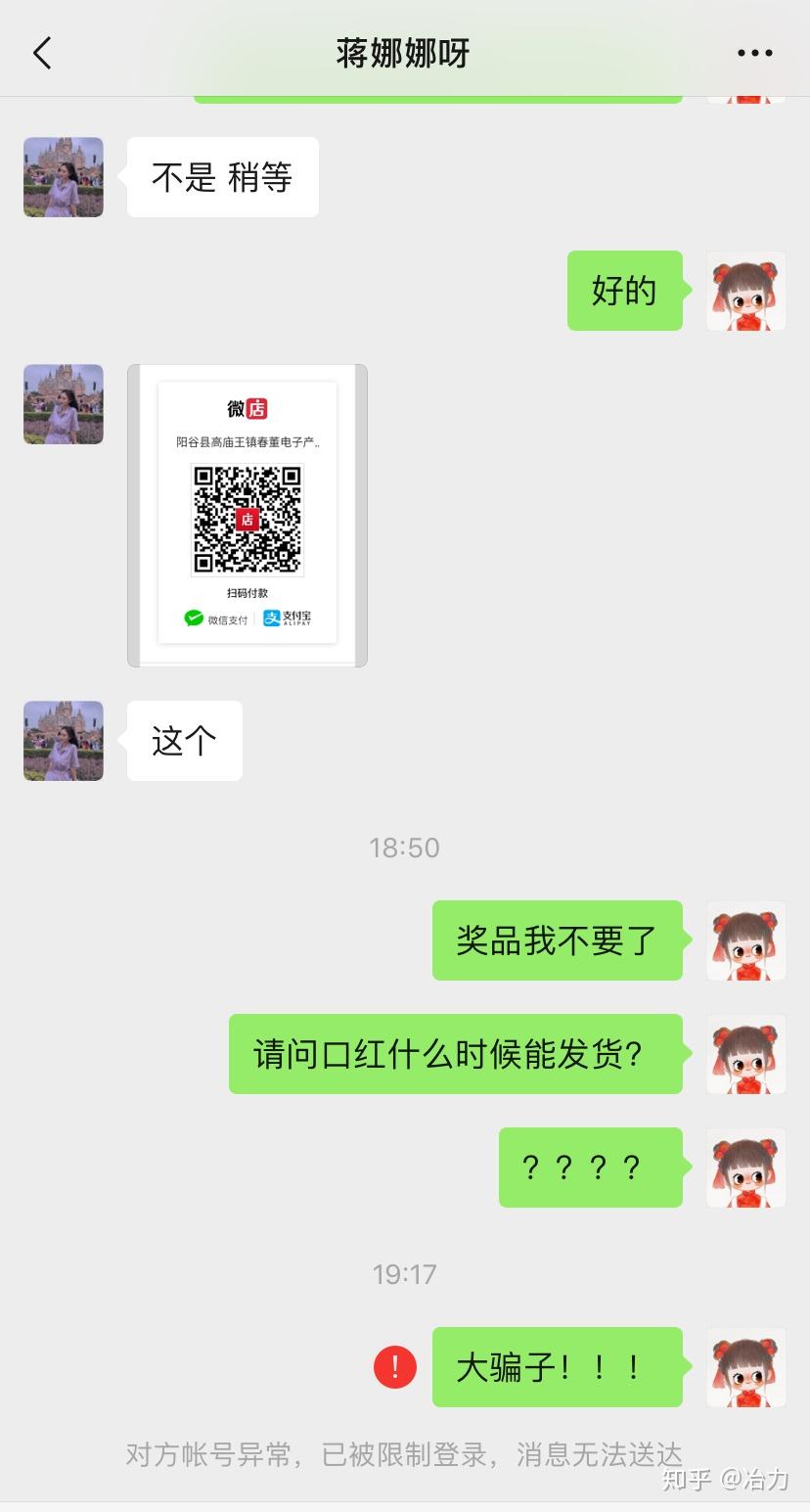Tap the green "好的" message
The height and width of the screenshot is (1512, 810).
click(x=624, y=291)
